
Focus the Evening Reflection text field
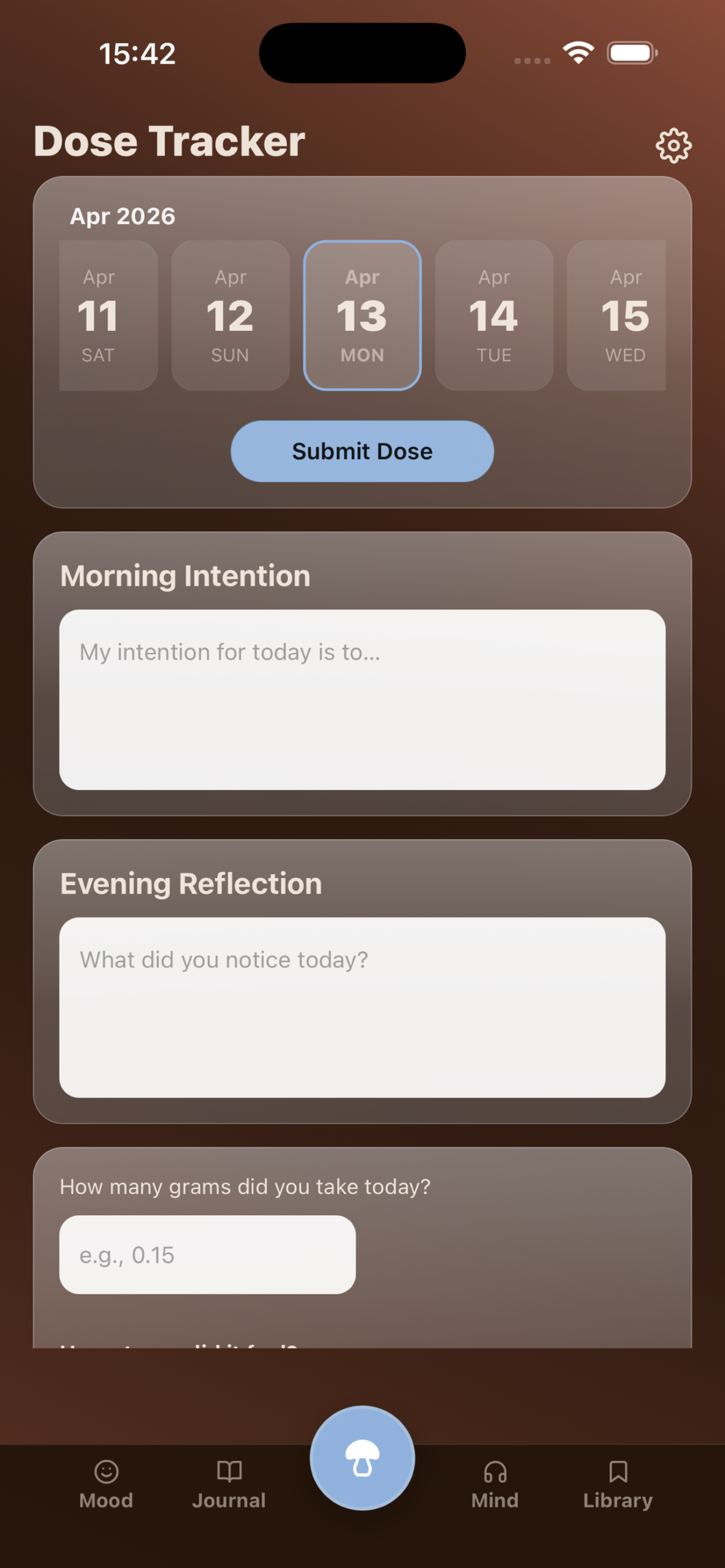[x=362, y=1007]
